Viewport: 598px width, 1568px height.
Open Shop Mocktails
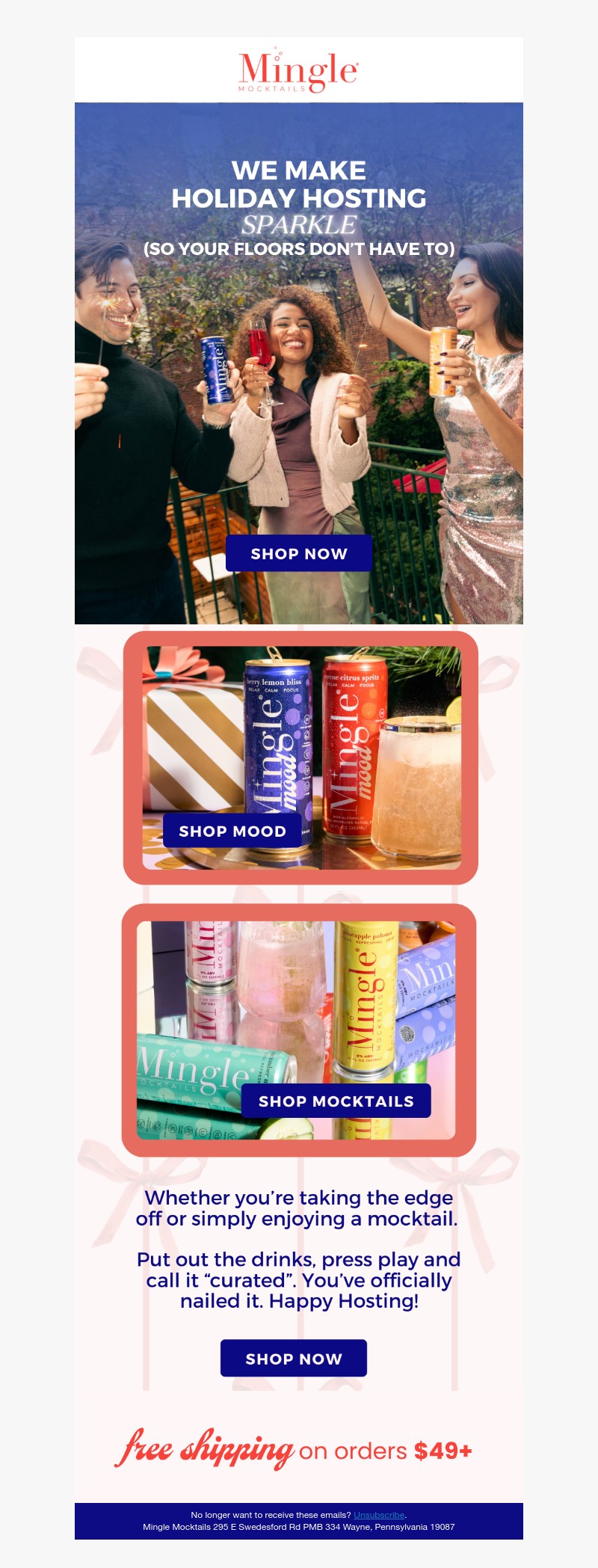[336, 1101]
